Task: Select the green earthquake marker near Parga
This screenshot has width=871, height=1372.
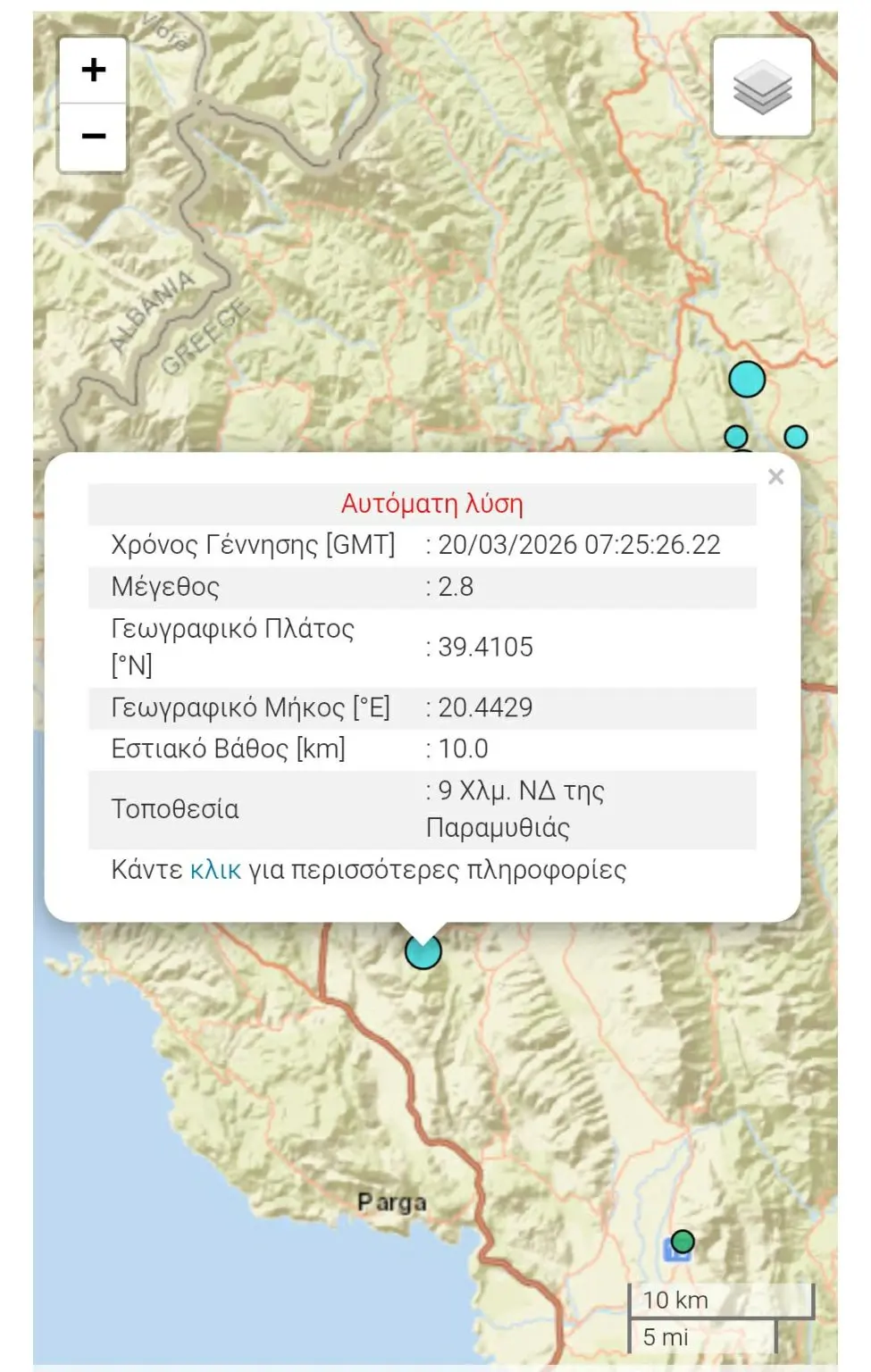Action: coord(683,1241)
